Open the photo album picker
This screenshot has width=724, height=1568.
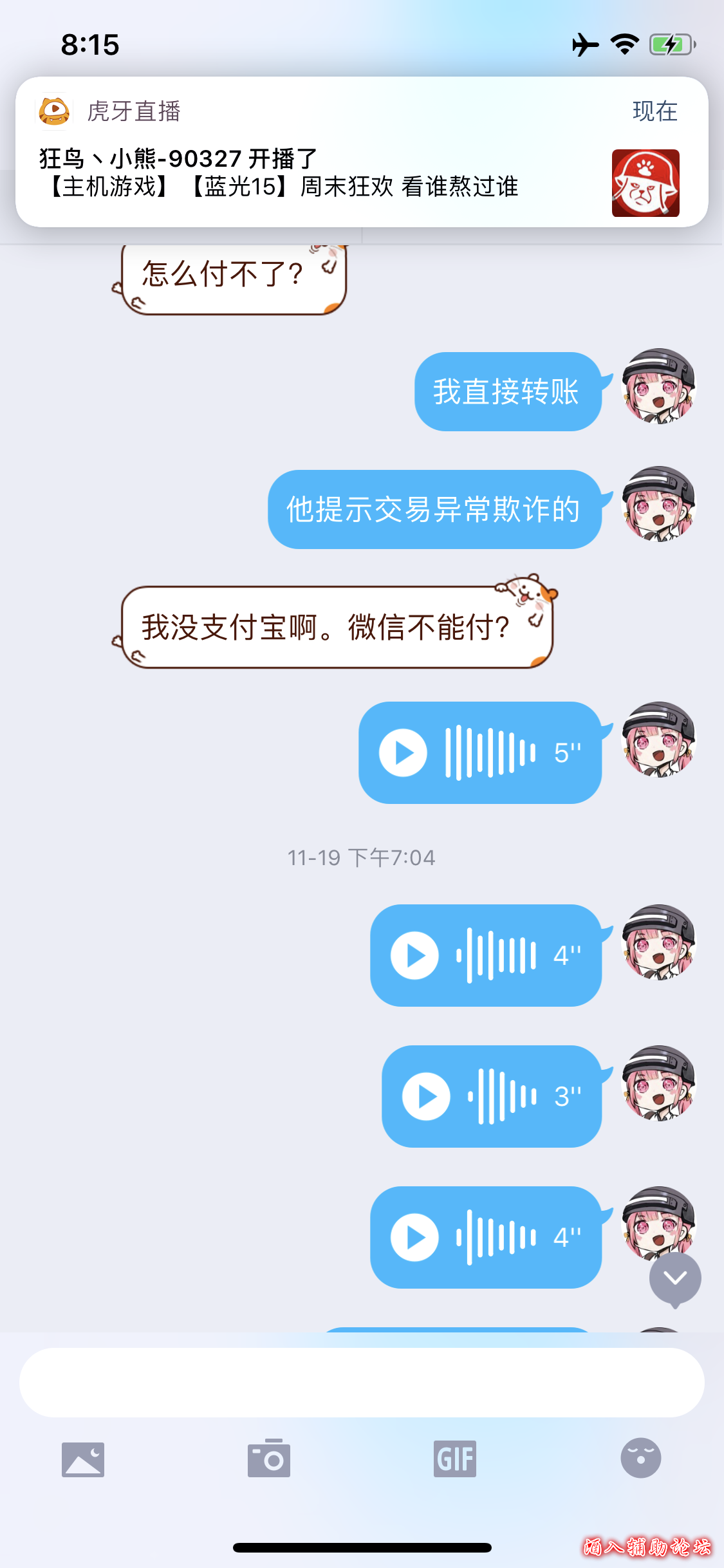tap(82, 1459)
